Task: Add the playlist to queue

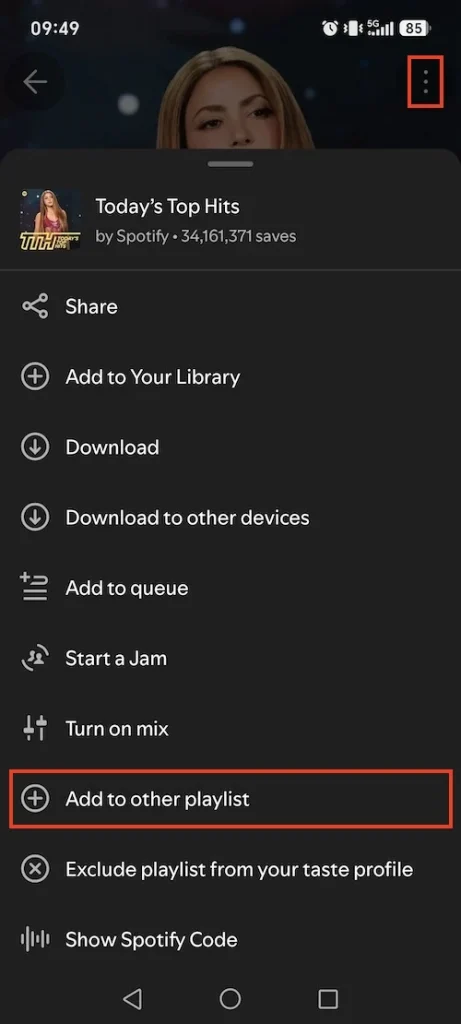Action: [x=230, y=588]
